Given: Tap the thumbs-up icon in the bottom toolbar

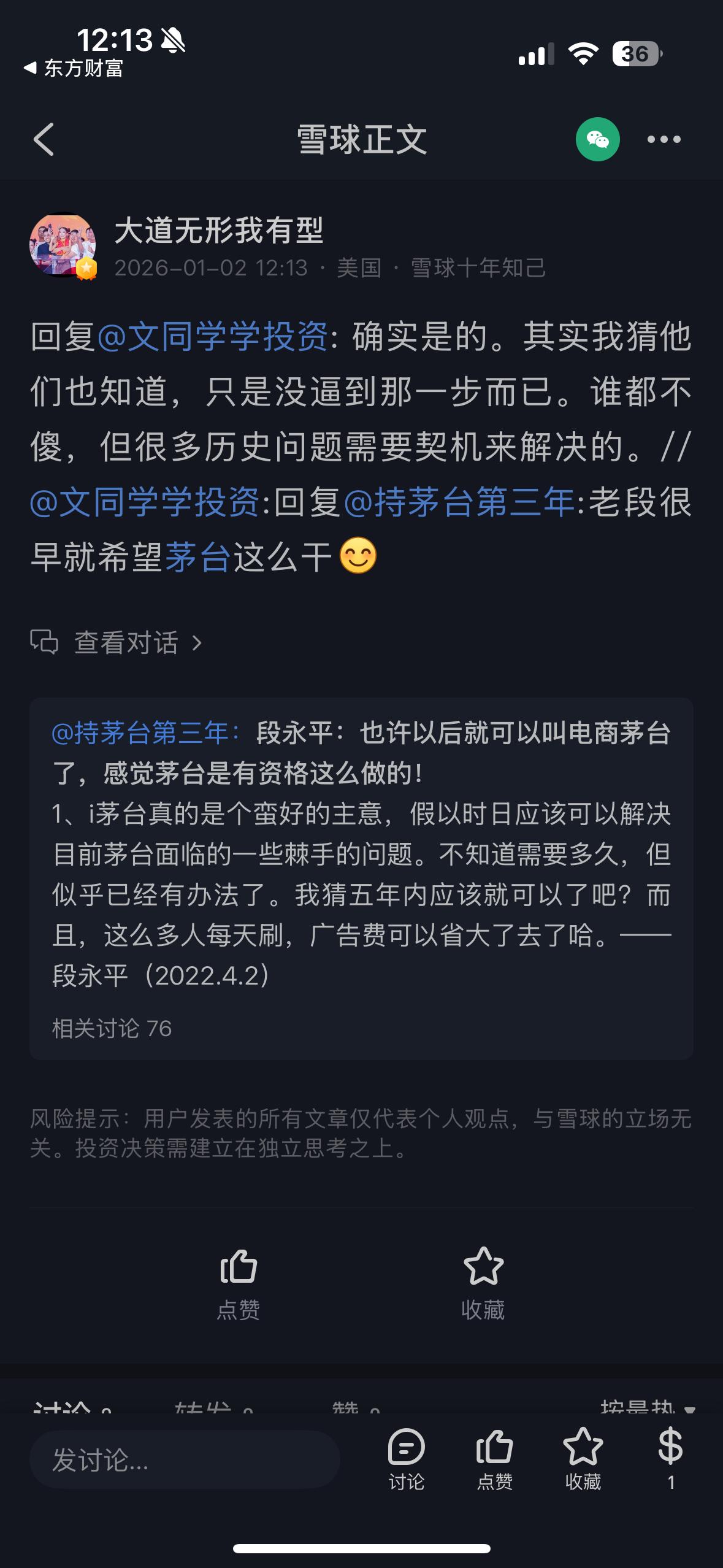Looking at the screenshot, I should 494,1461.
